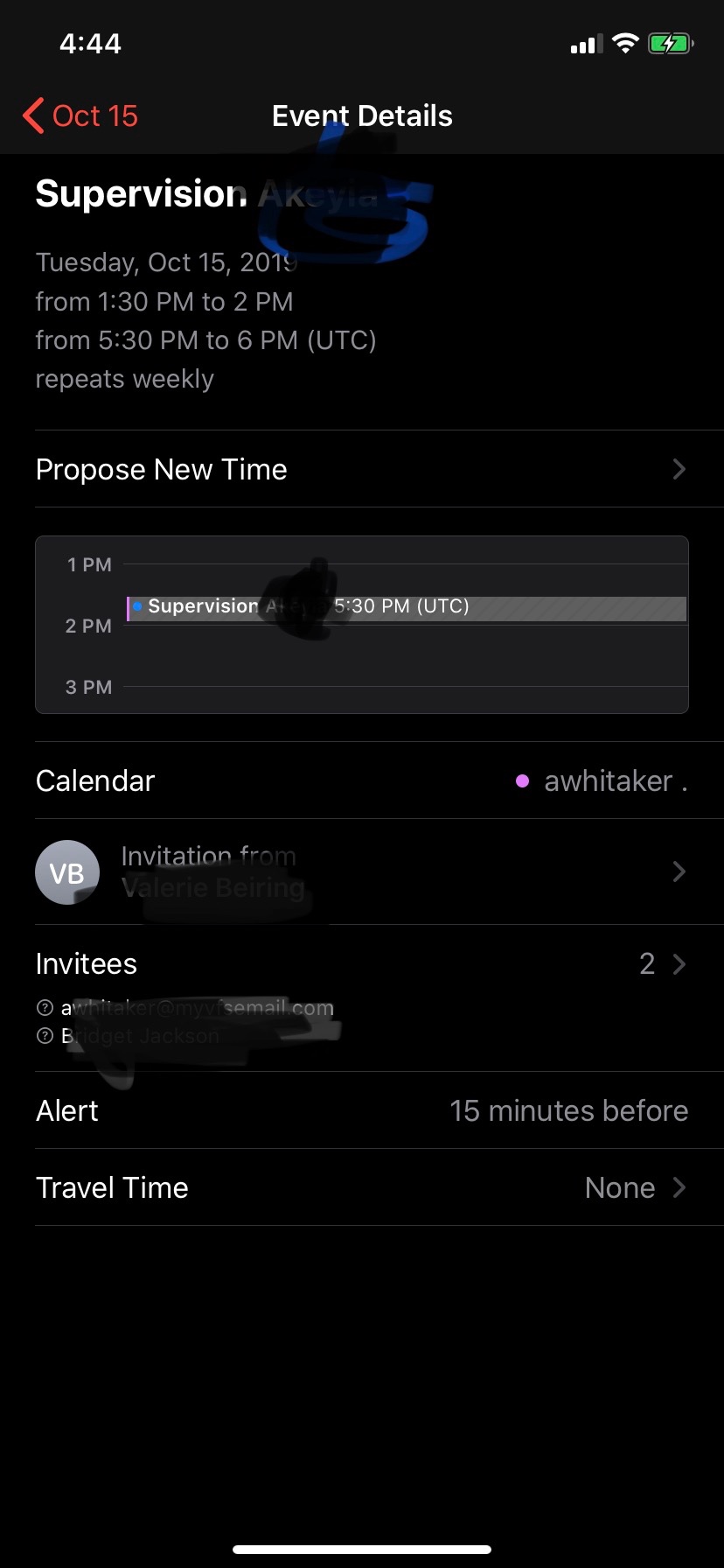Open the Invitation from row
The width and height of the screenshot is (724, 1568).
(361, 871)
